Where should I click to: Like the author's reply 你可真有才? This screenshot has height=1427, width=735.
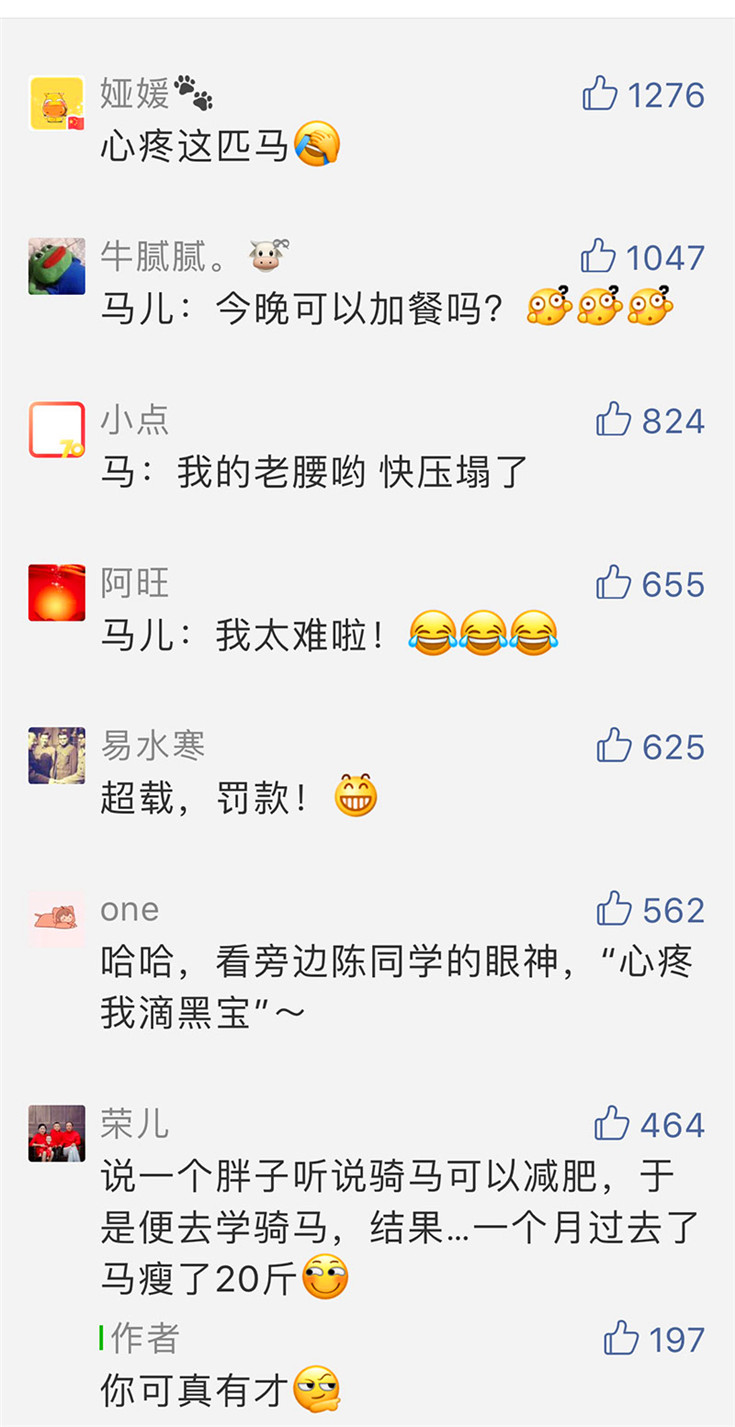(621, 1338)
